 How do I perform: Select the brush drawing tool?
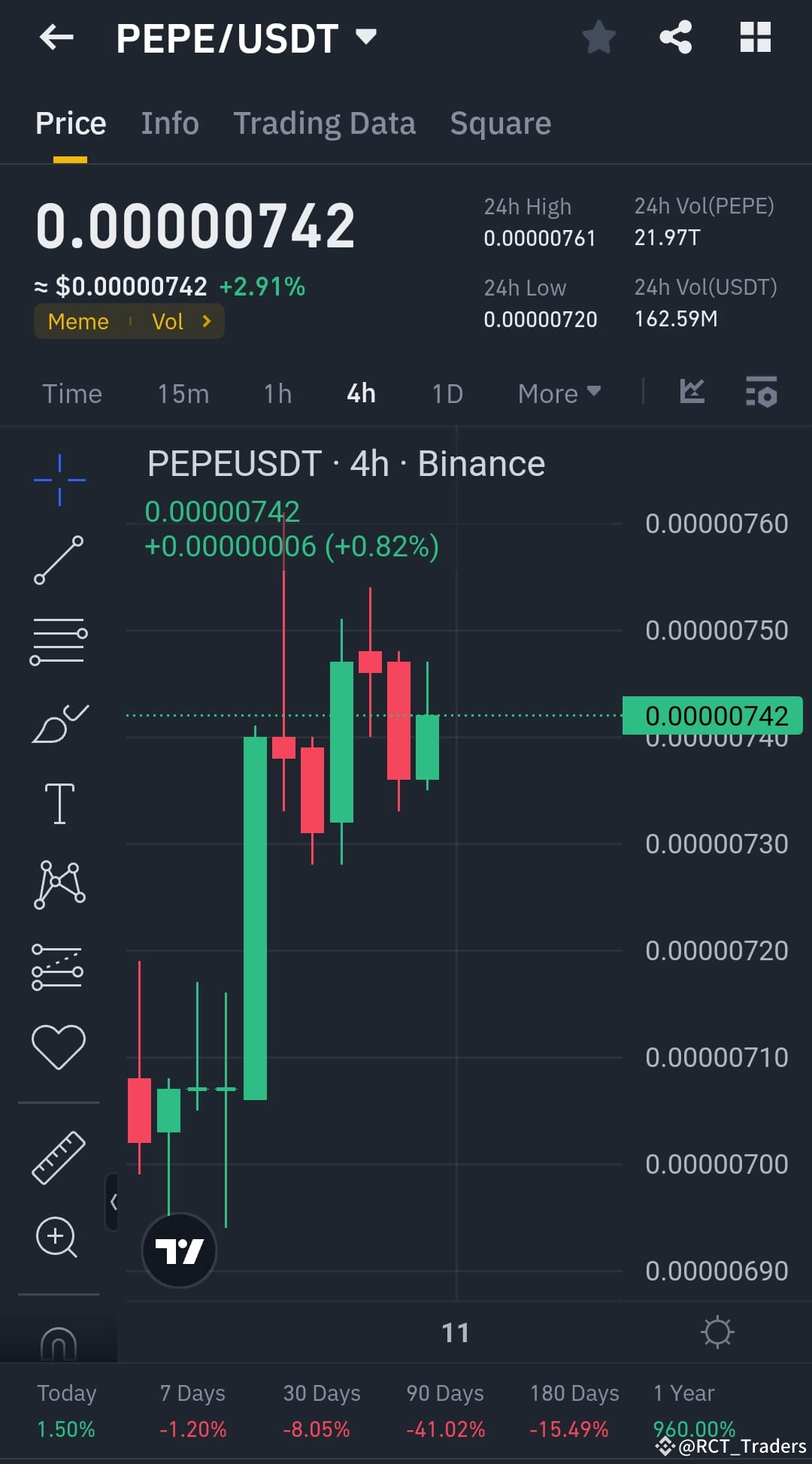pyautogui.click(x=59, y=722)
